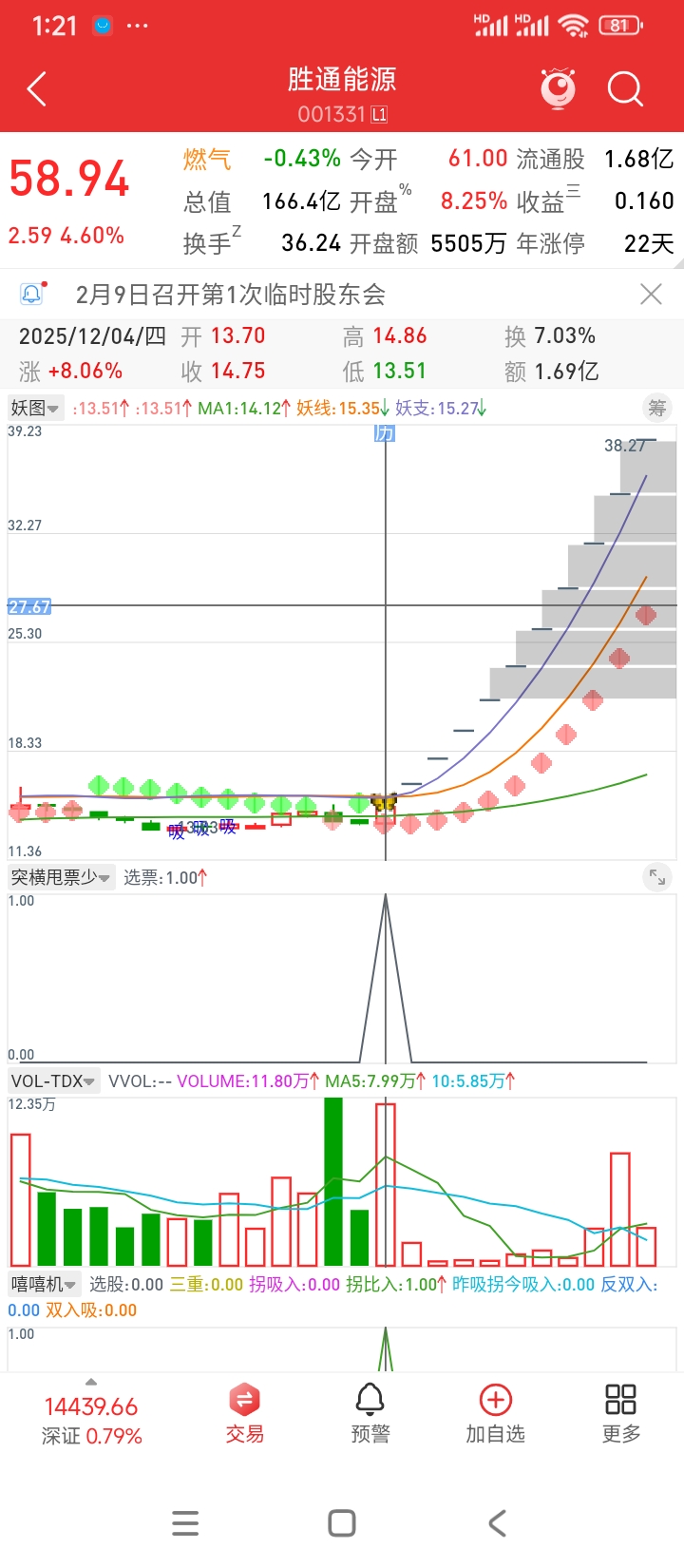Image resolution: width=684 pixels, height=1568 pixels.
Task: Expand the 妖图 indicator dropdown
Action: click(x=35, y=409)
